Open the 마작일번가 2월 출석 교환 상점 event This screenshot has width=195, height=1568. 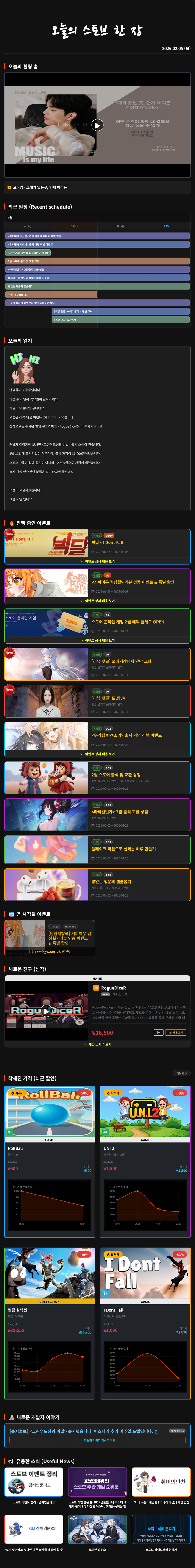point(97,814)
